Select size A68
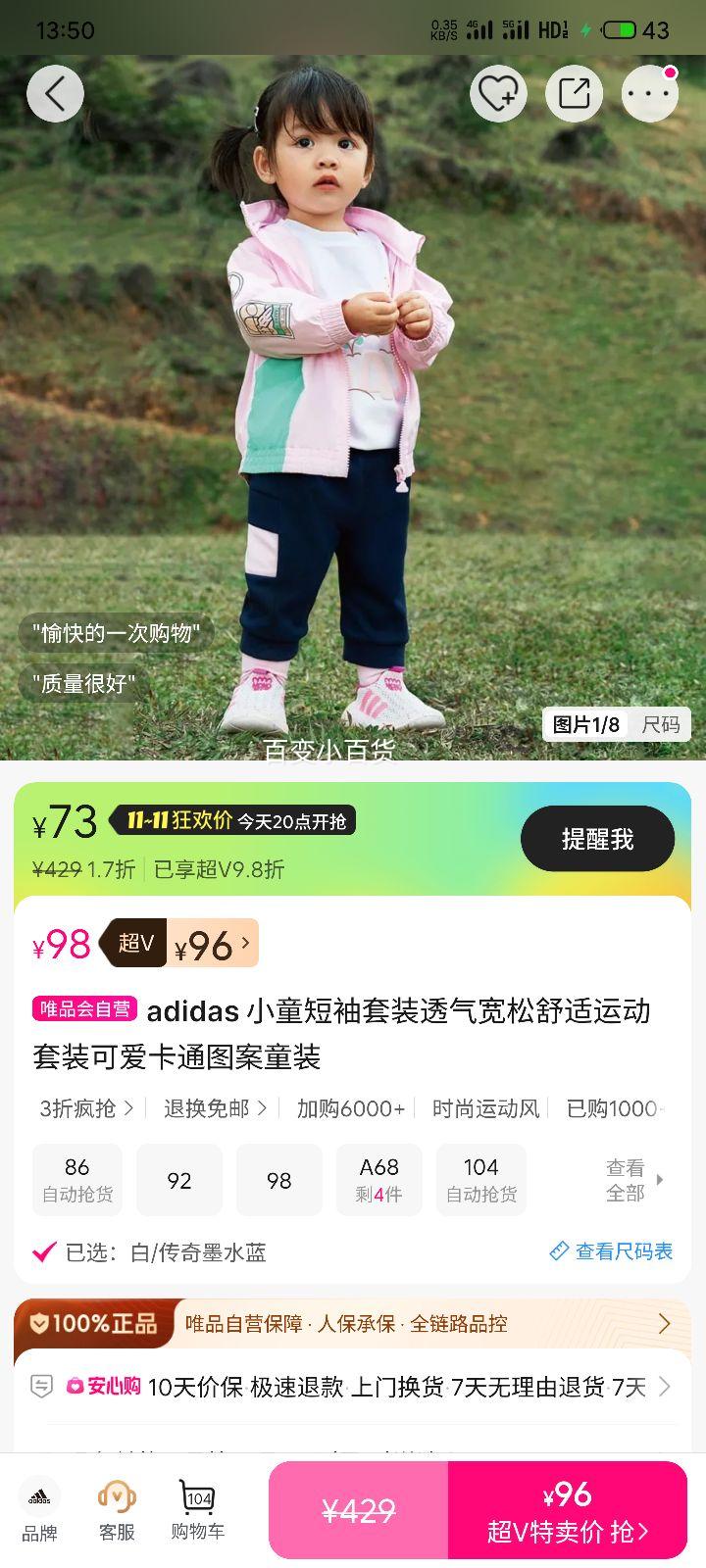 (x=379, y=1179)
